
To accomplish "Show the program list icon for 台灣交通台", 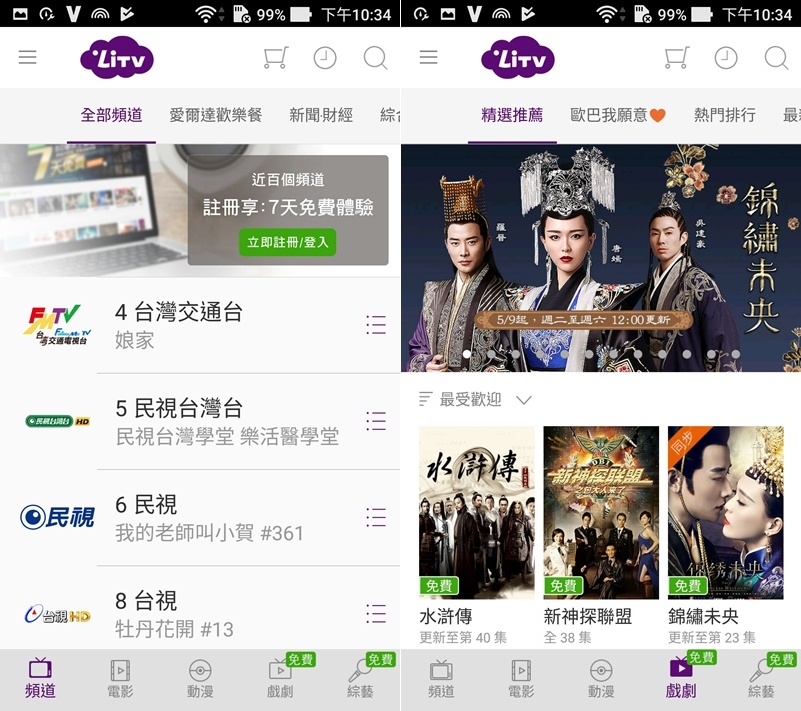I will click(x=376, y=325).
